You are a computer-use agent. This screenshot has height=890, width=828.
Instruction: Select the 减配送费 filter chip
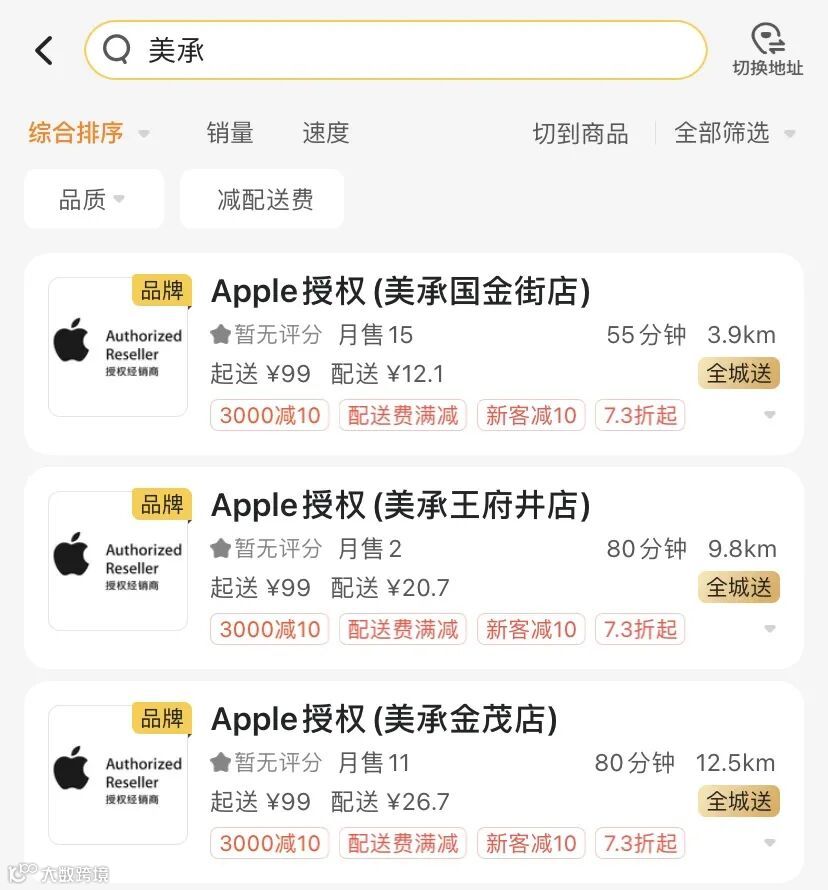(262, 199)
